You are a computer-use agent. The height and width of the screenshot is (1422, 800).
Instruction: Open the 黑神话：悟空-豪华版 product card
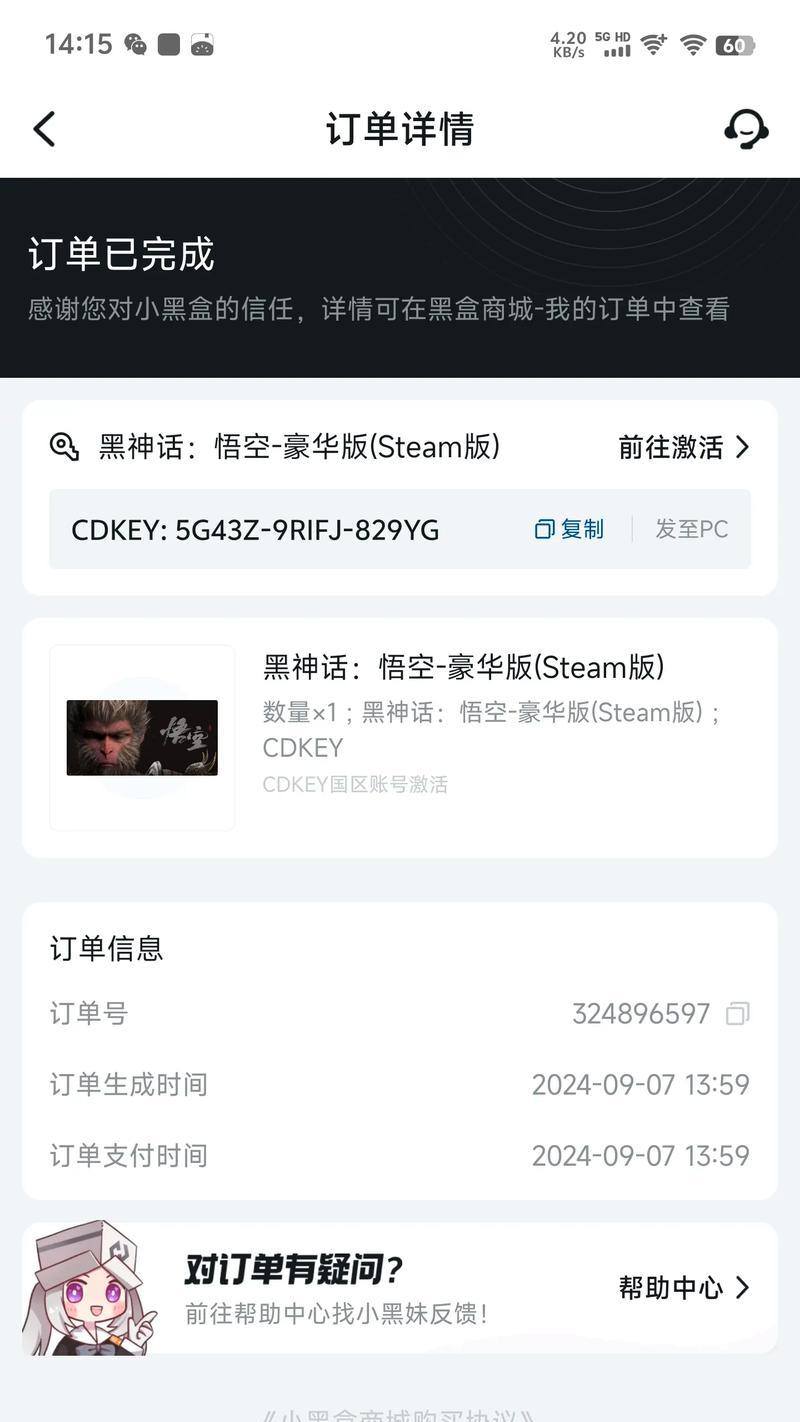point(400,737)
